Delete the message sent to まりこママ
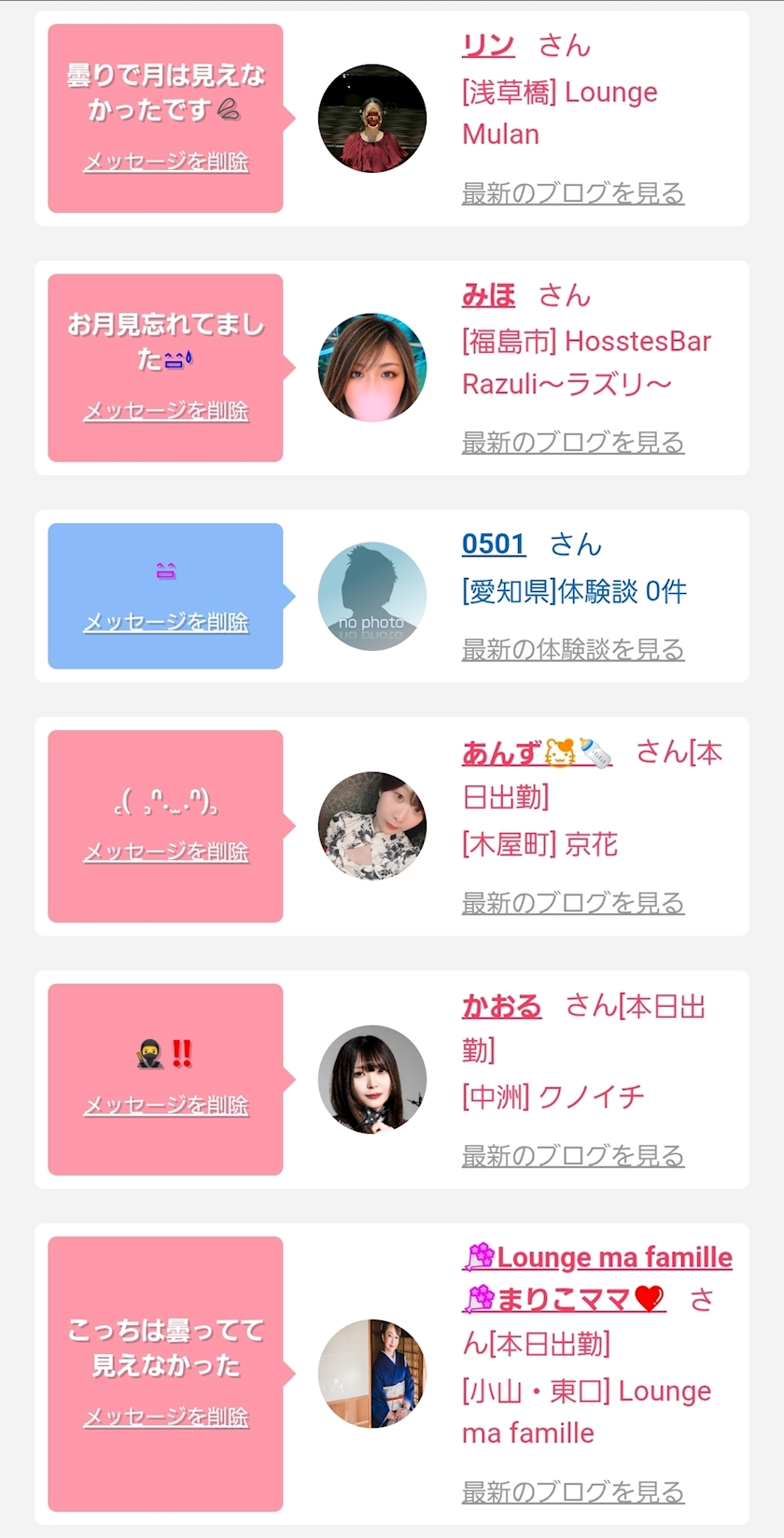This screenshot has width=784, height=1538. click(166, 1417)
